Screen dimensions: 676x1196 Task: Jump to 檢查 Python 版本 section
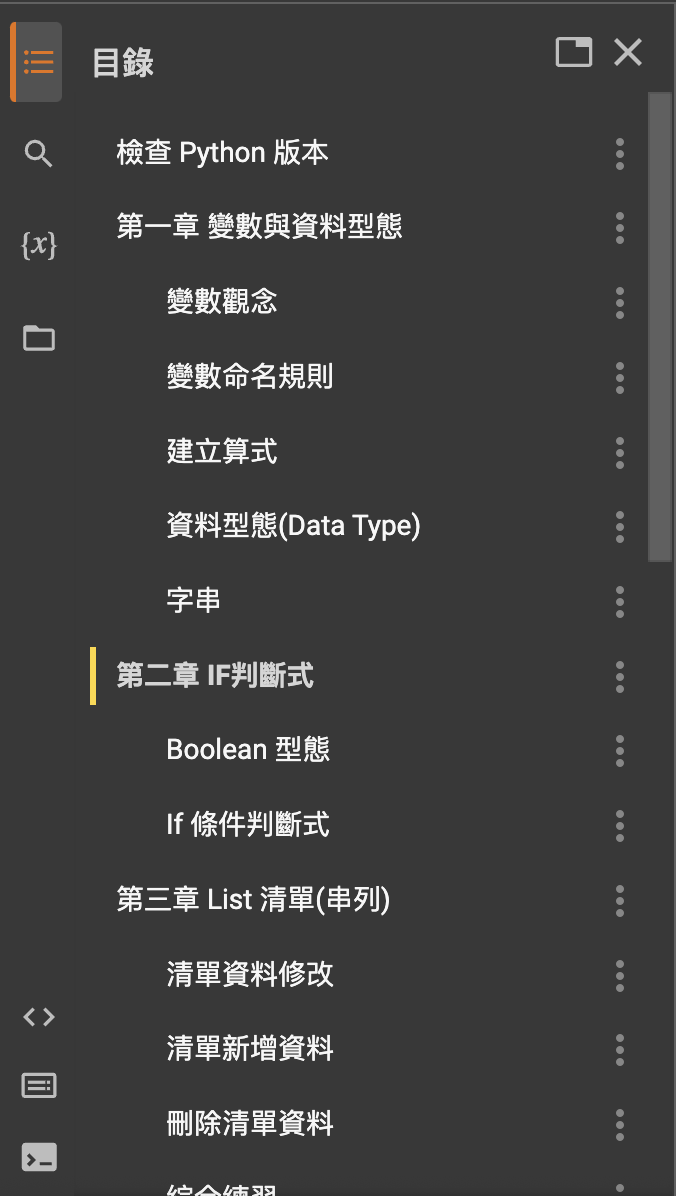[x=222, y=153]
